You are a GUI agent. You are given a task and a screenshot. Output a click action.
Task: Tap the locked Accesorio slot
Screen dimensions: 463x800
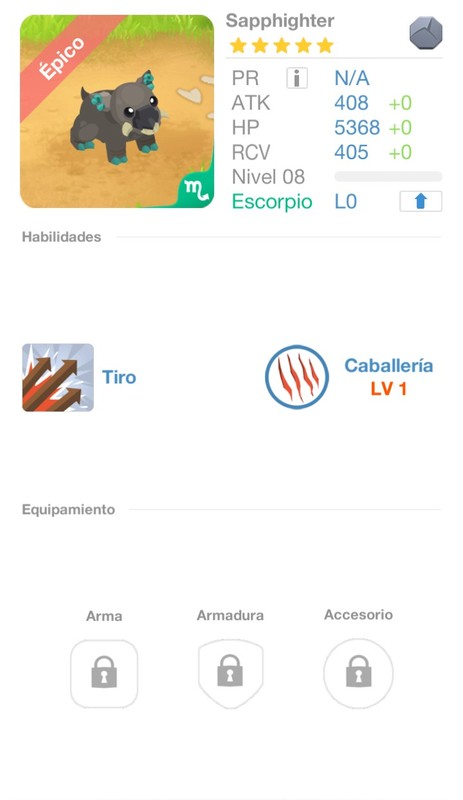click(358, 673)
